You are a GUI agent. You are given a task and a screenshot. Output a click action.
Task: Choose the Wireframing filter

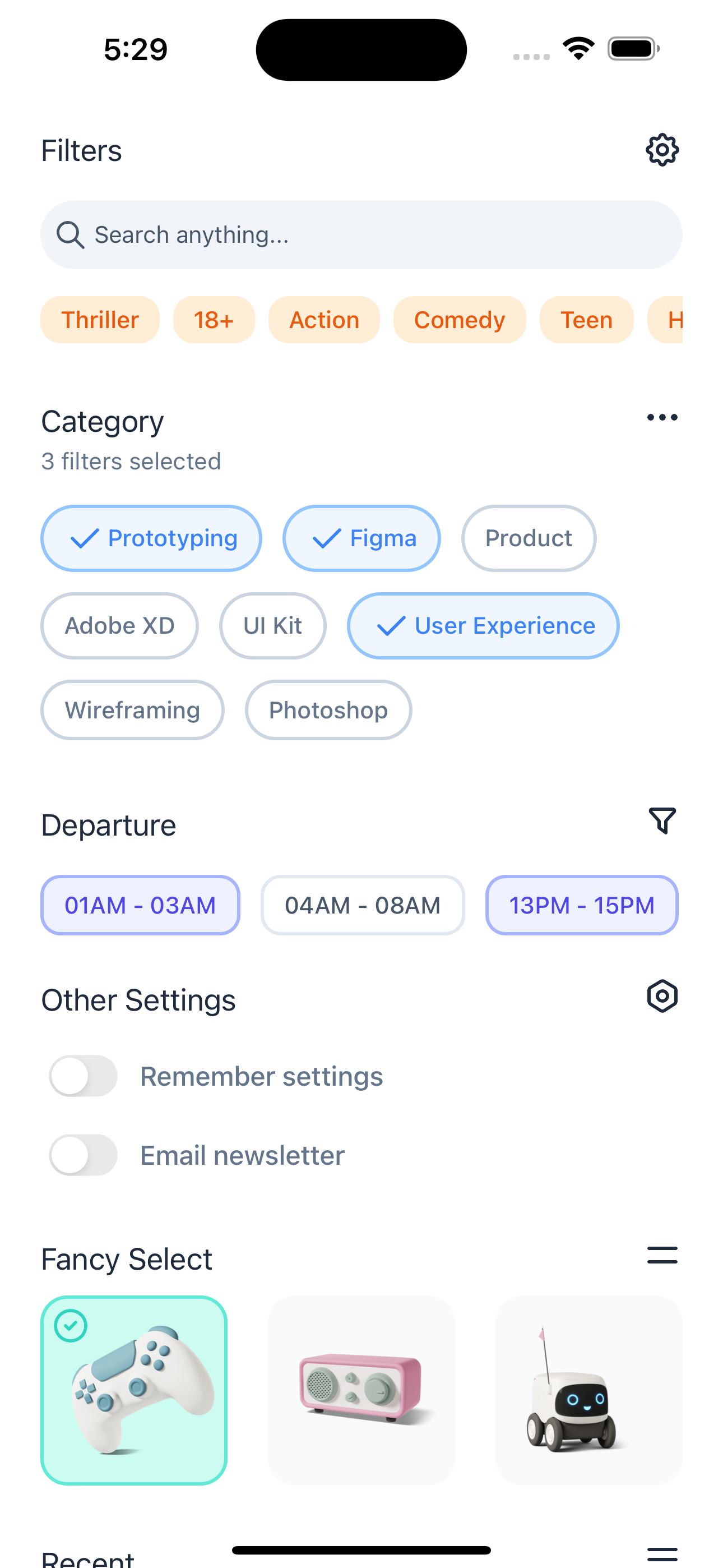[132, 710]
